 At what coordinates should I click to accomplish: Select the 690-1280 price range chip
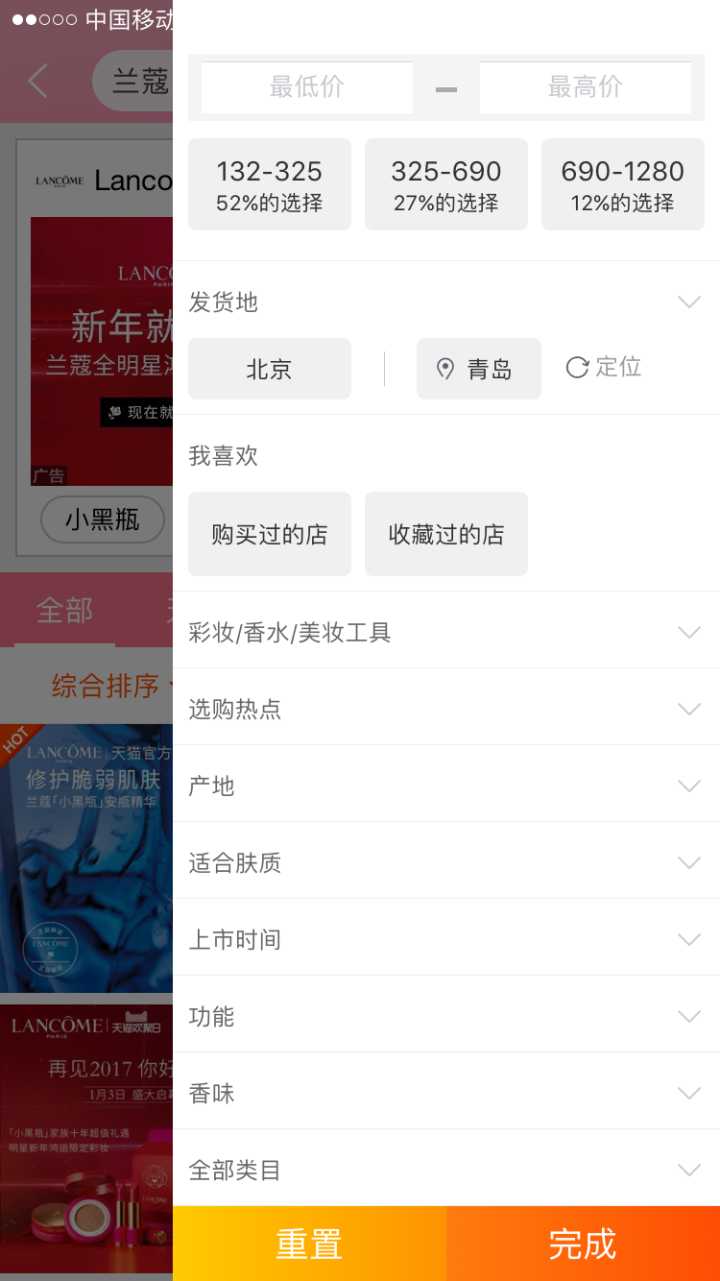click(623, 185)
